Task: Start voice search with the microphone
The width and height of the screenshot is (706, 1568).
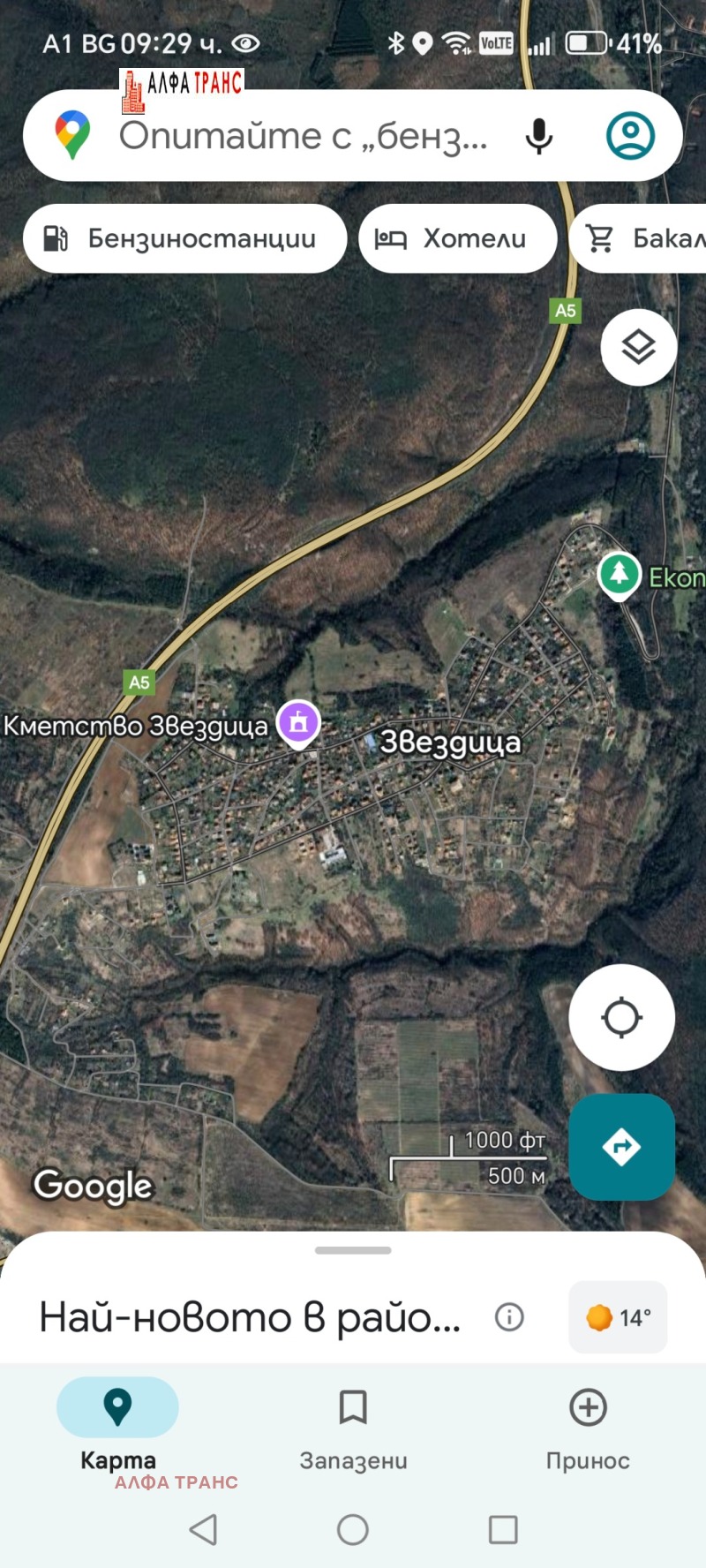Action: [x=538, y=137]
